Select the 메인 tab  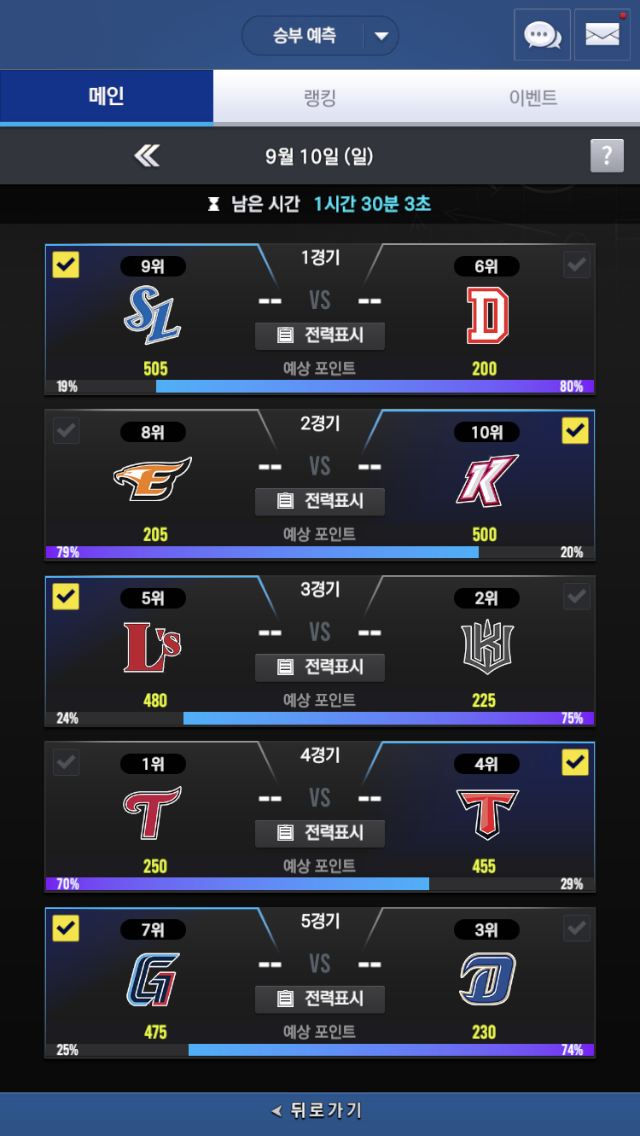(x=106, y=97)
